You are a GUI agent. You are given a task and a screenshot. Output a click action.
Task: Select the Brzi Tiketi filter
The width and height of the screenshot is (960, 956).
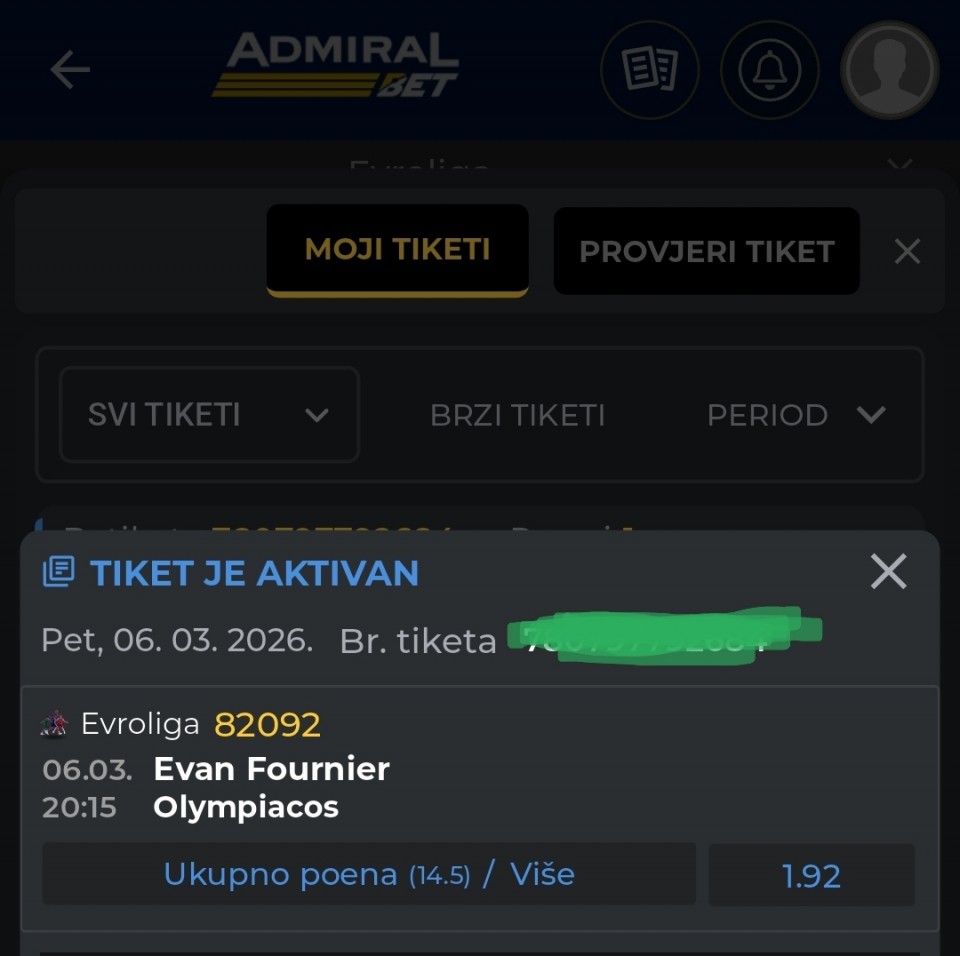[x=517, y=415]
